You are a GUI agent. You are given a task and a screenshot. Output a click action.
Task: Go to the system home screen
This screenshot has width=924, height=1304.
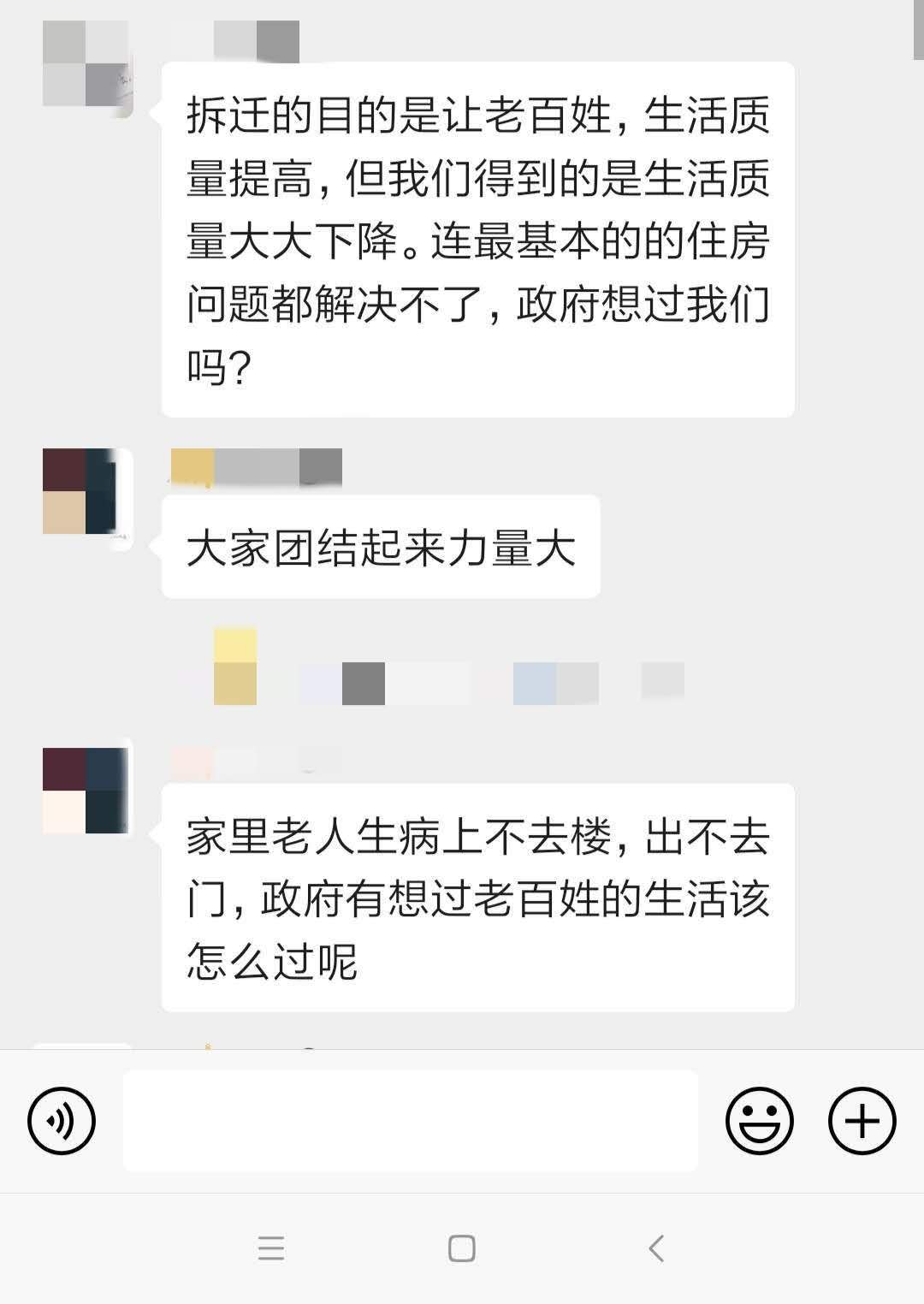(462, 1248)
